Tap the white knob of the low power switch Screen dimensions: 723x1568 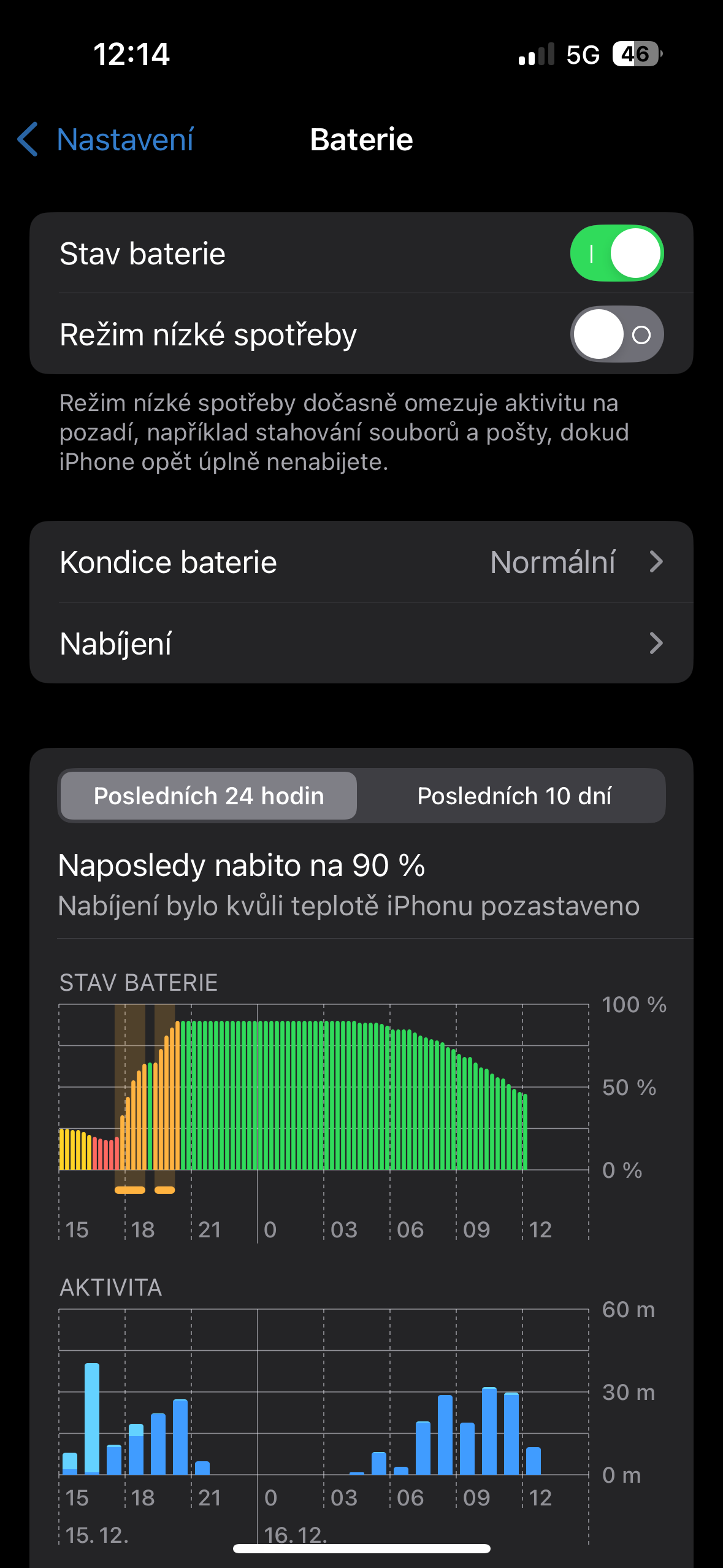(600, 334)
